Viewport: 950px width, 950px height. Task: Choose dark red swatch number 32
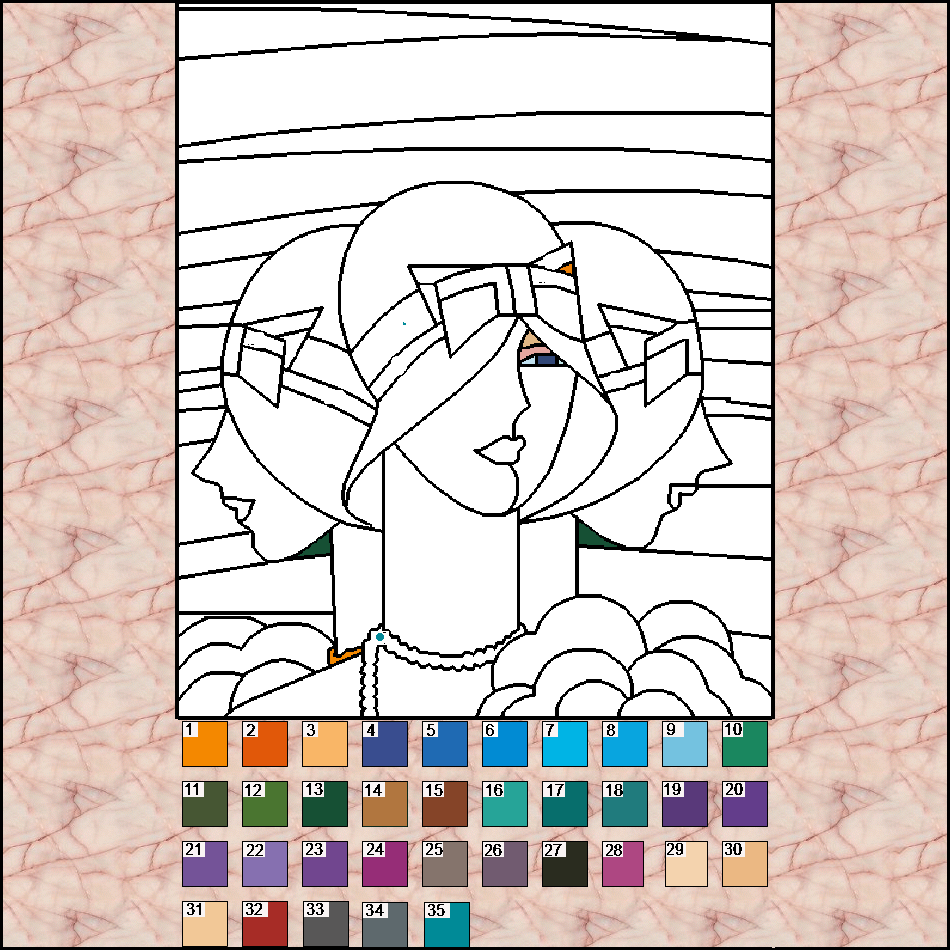[265, 924]
